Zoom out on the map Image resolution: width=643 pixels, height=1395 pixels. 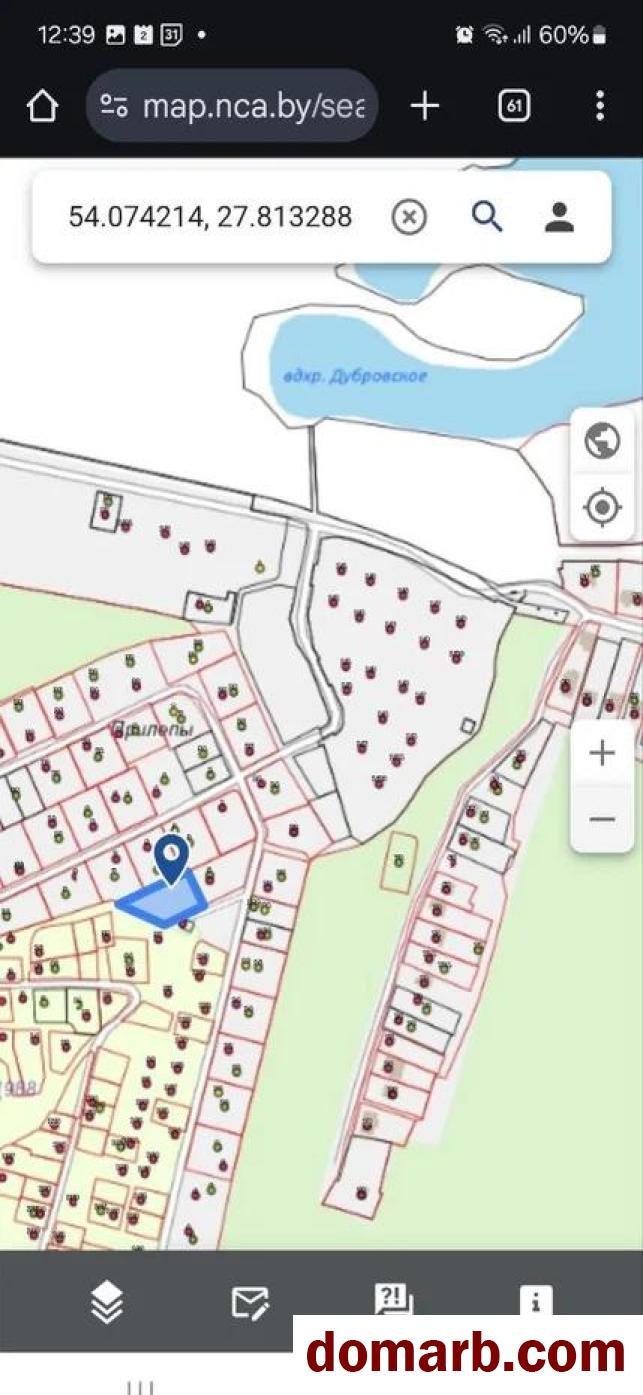point(602,820)
